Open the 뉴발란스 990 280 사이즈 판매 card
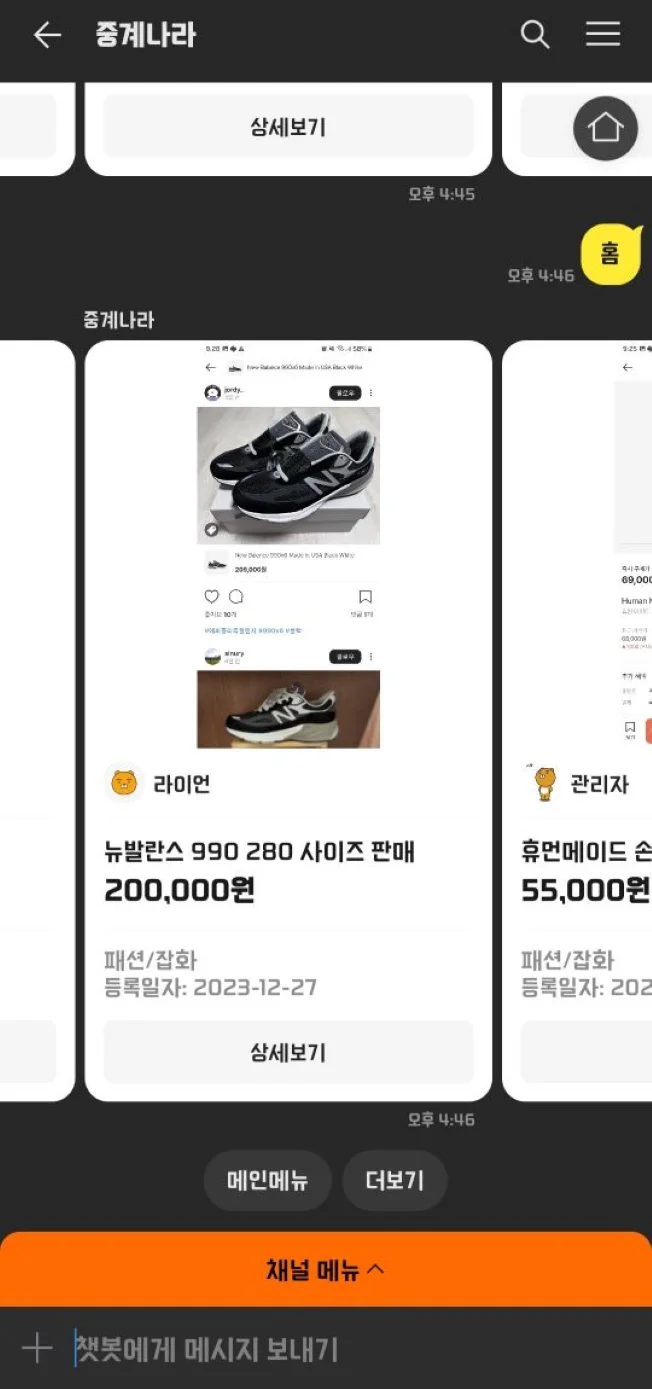Viewport: 652px width, 1389px height. point(288,851)
